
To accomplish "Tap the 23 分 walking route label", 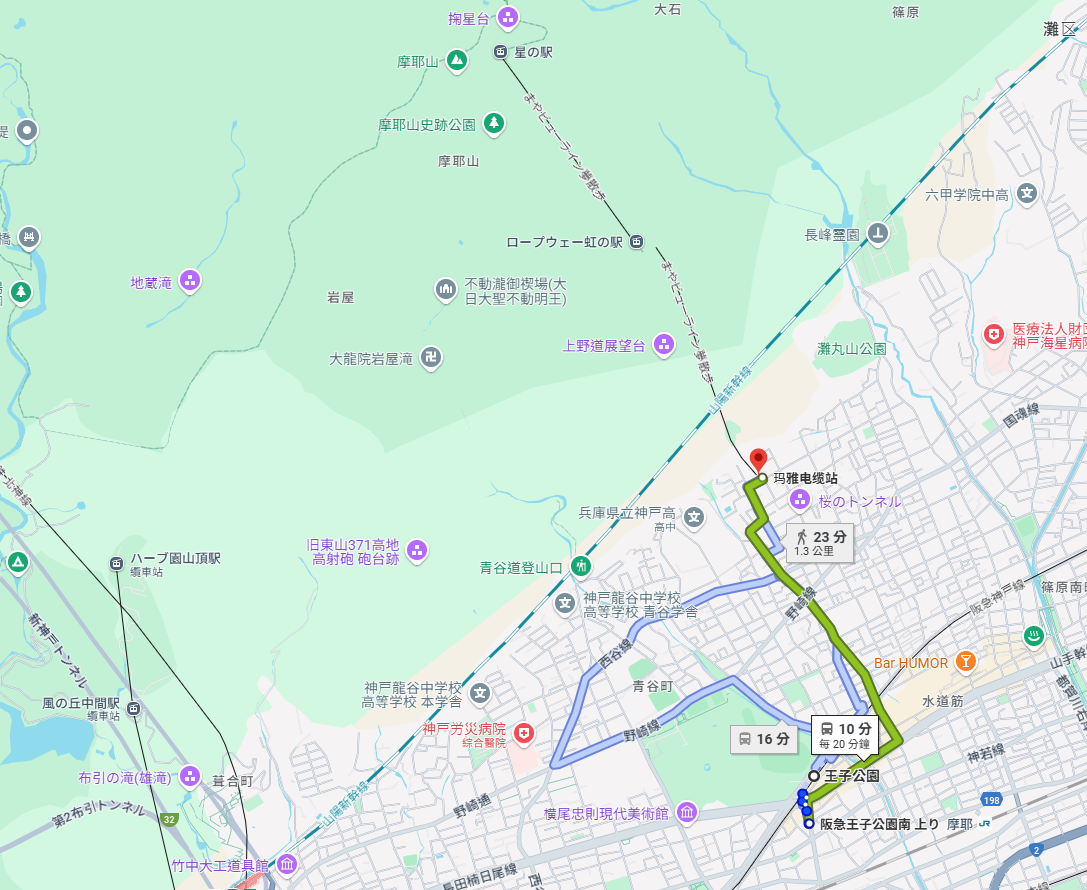I will pyautogui.click(x=819, y=542).
